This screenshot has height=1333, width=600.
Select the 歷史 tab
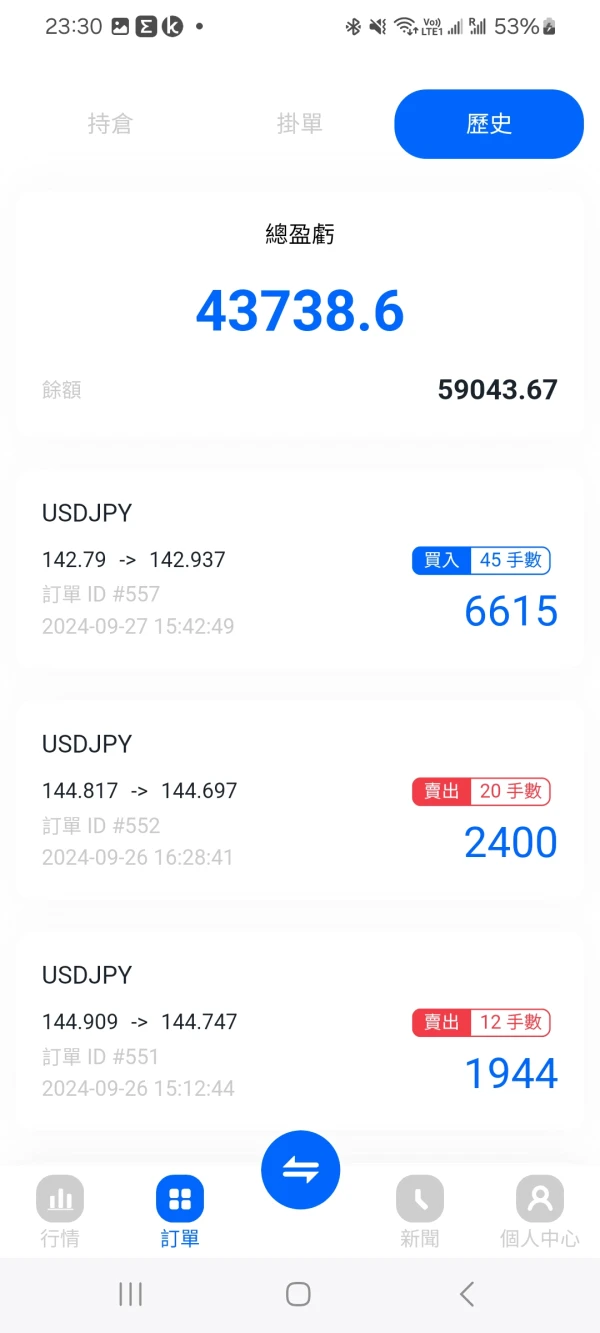(489, 124)
